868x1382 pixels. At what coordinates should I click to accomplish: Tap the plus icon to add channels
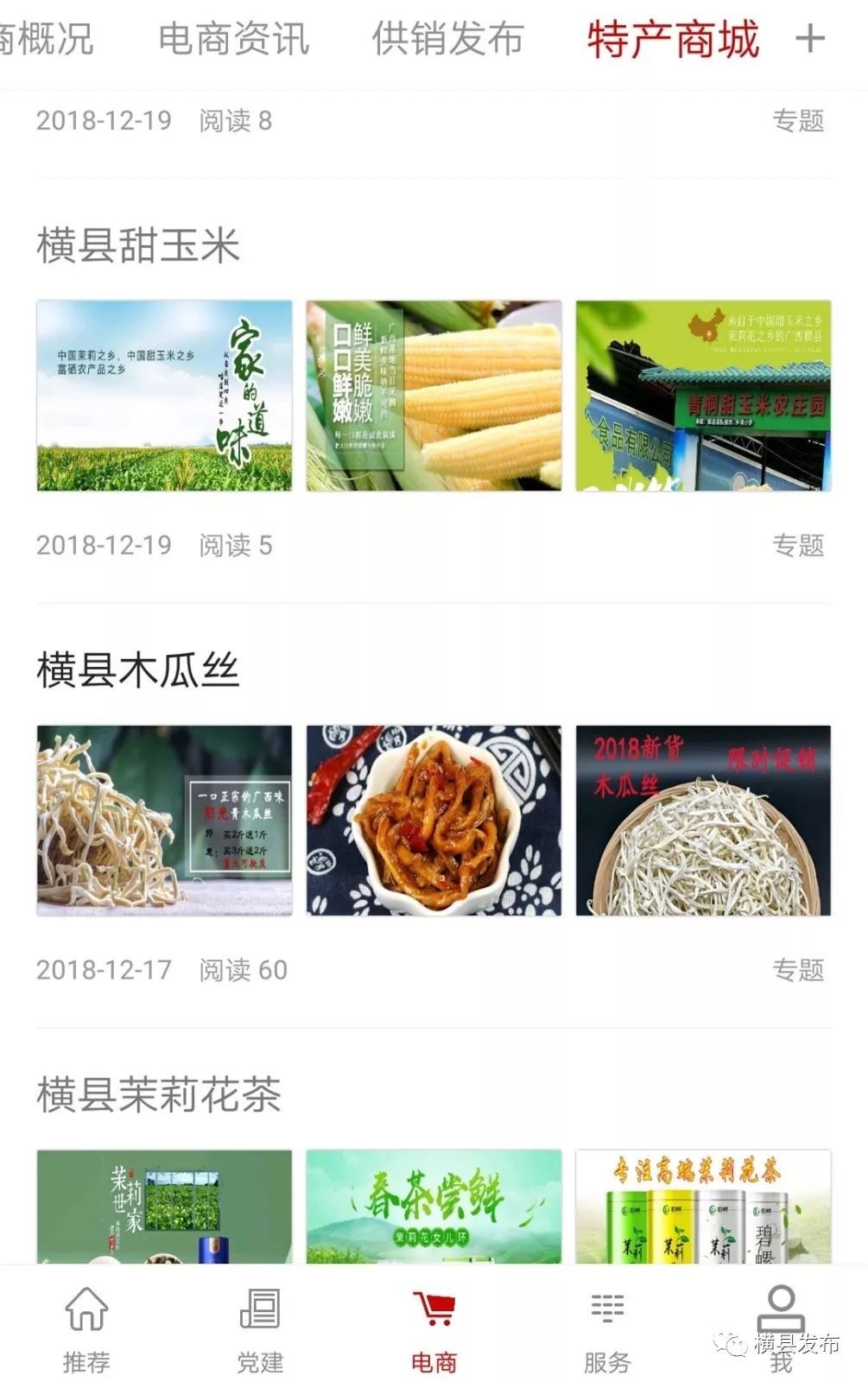810,39
